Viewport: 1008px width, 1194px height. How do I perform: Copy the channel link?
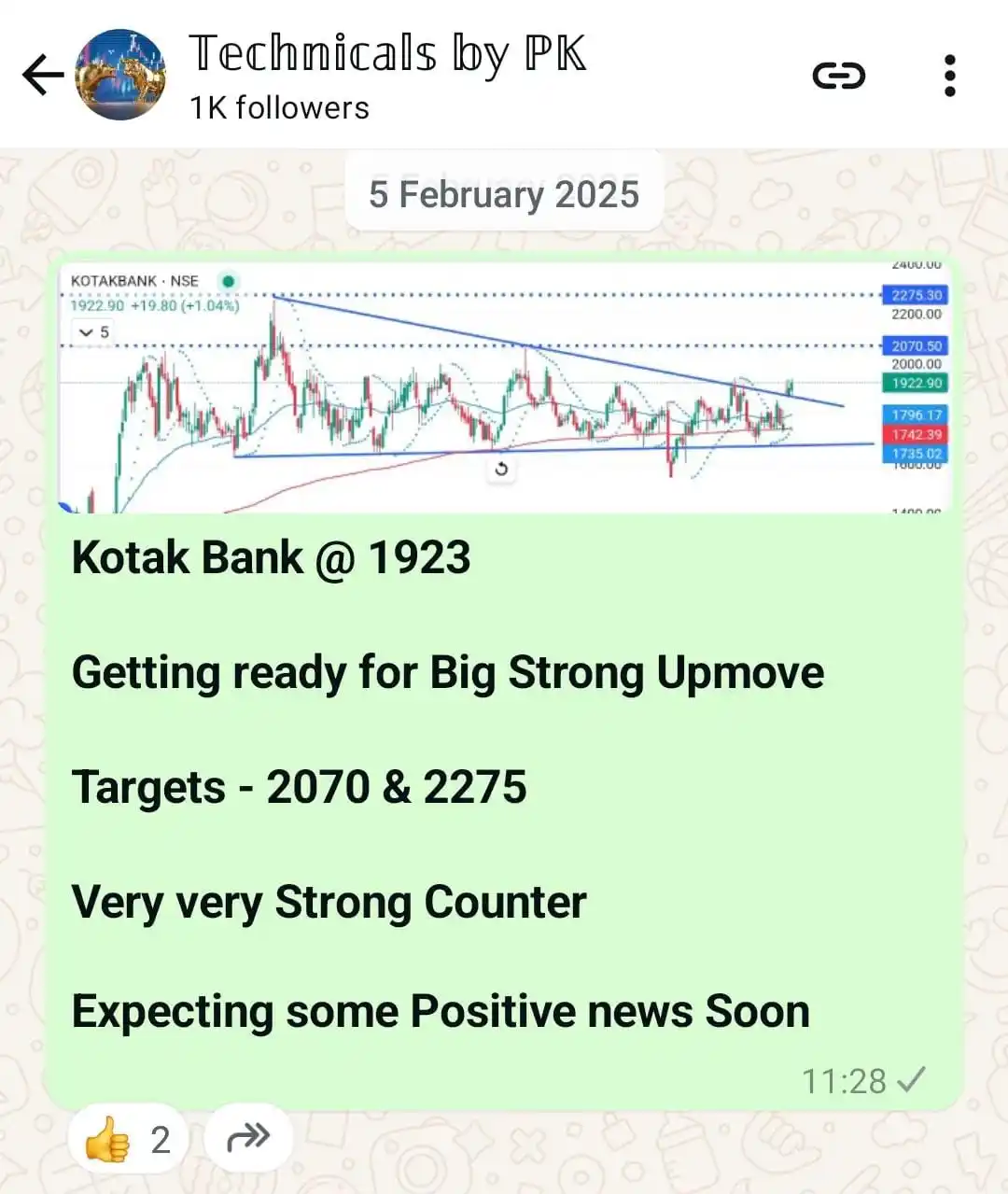838,76
